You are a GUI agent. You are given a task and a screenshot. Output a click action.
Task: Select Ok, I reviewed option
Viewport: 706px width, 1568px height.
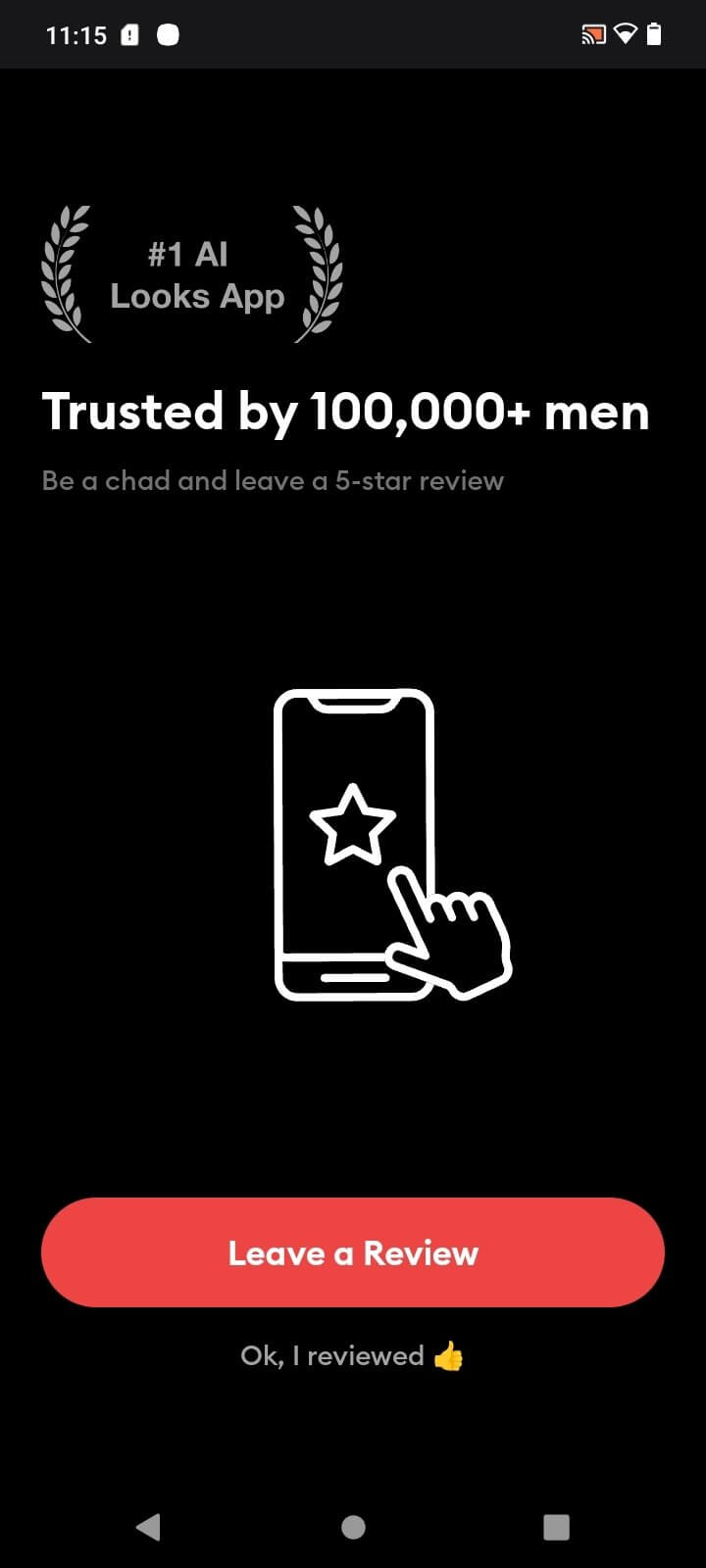(x=351, y=1354)
